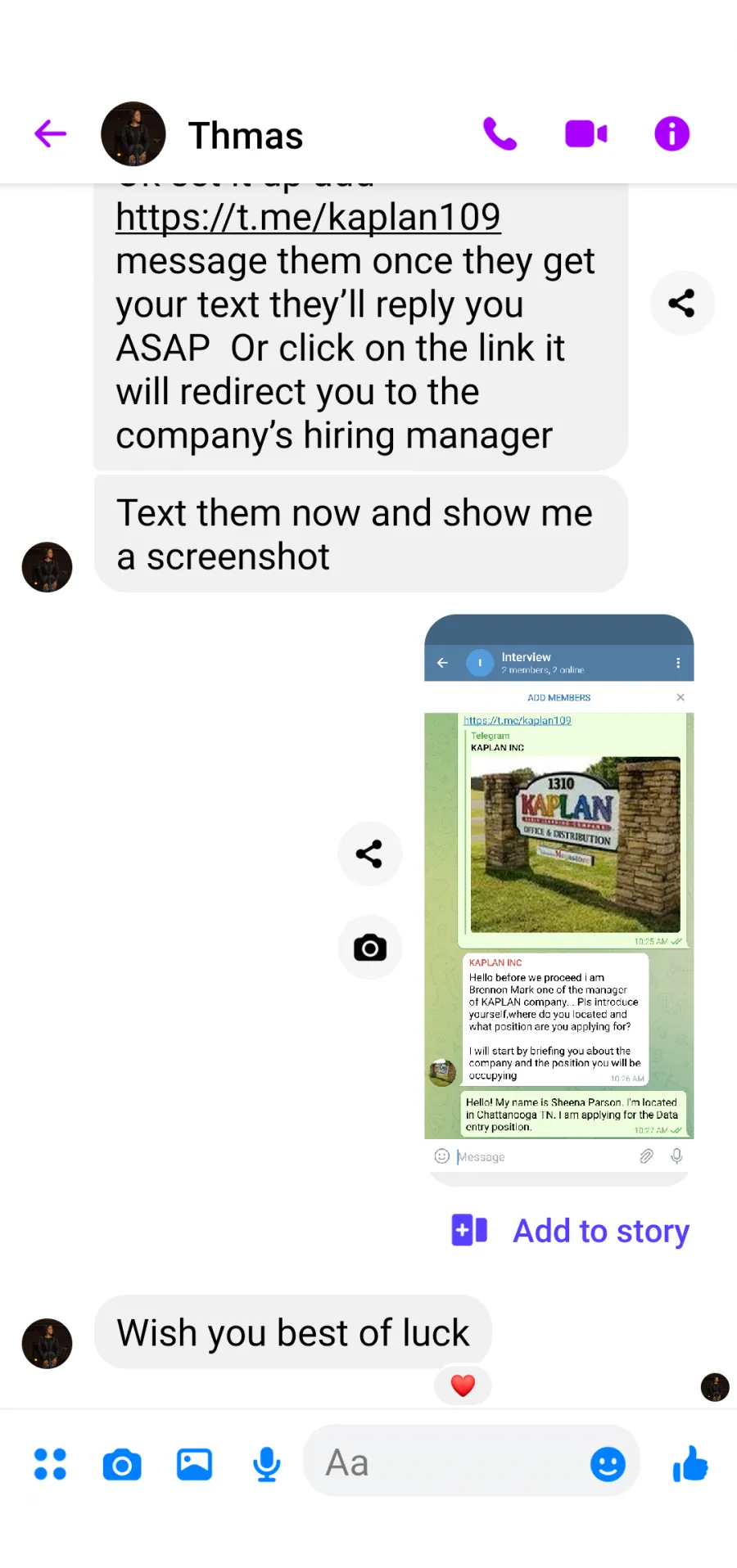
Task: Start a video call with Thmas
Action: tap(586, 133)
